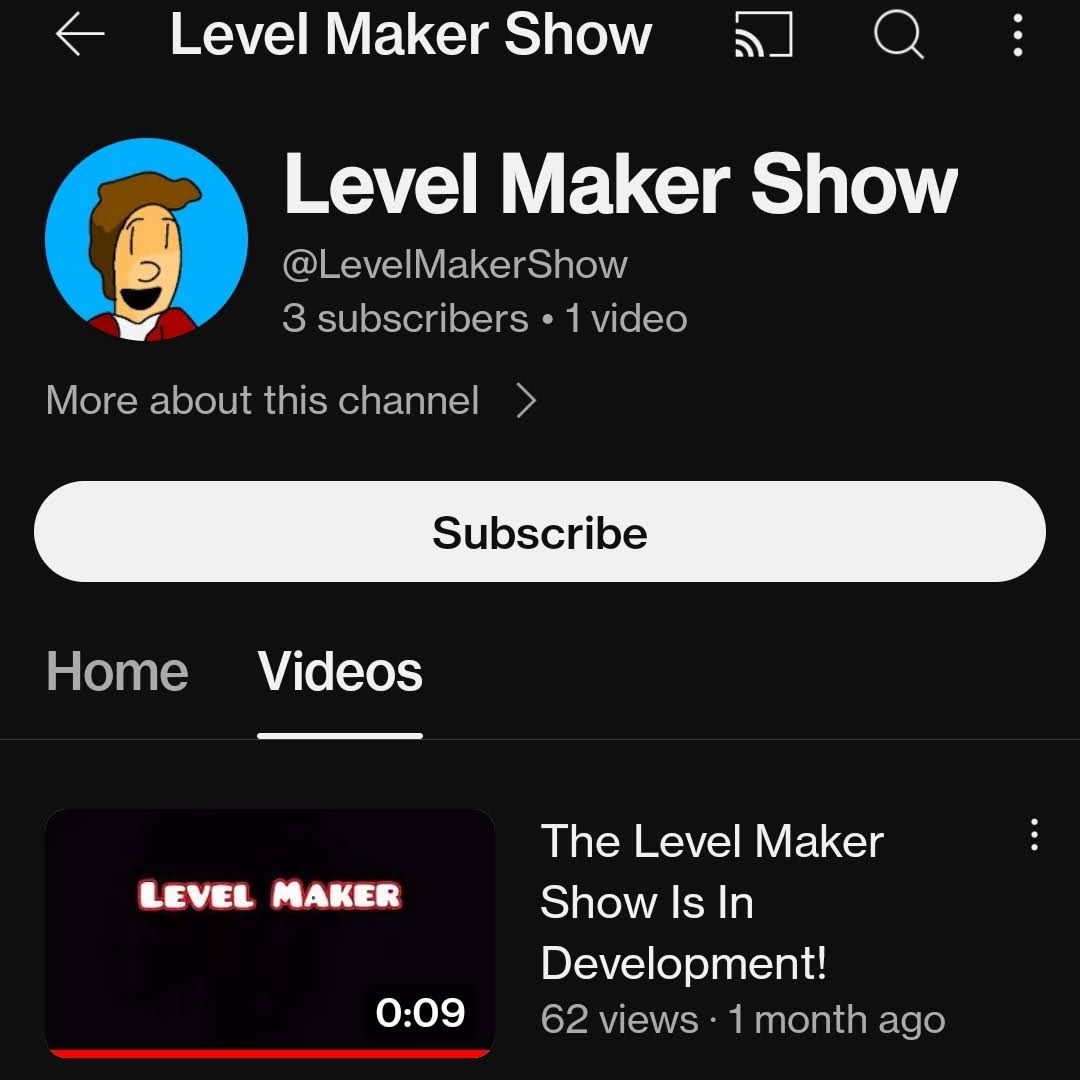Open options menu for the Development video
This screenshot has height=1080, width=1080.
pos(1034,835)
